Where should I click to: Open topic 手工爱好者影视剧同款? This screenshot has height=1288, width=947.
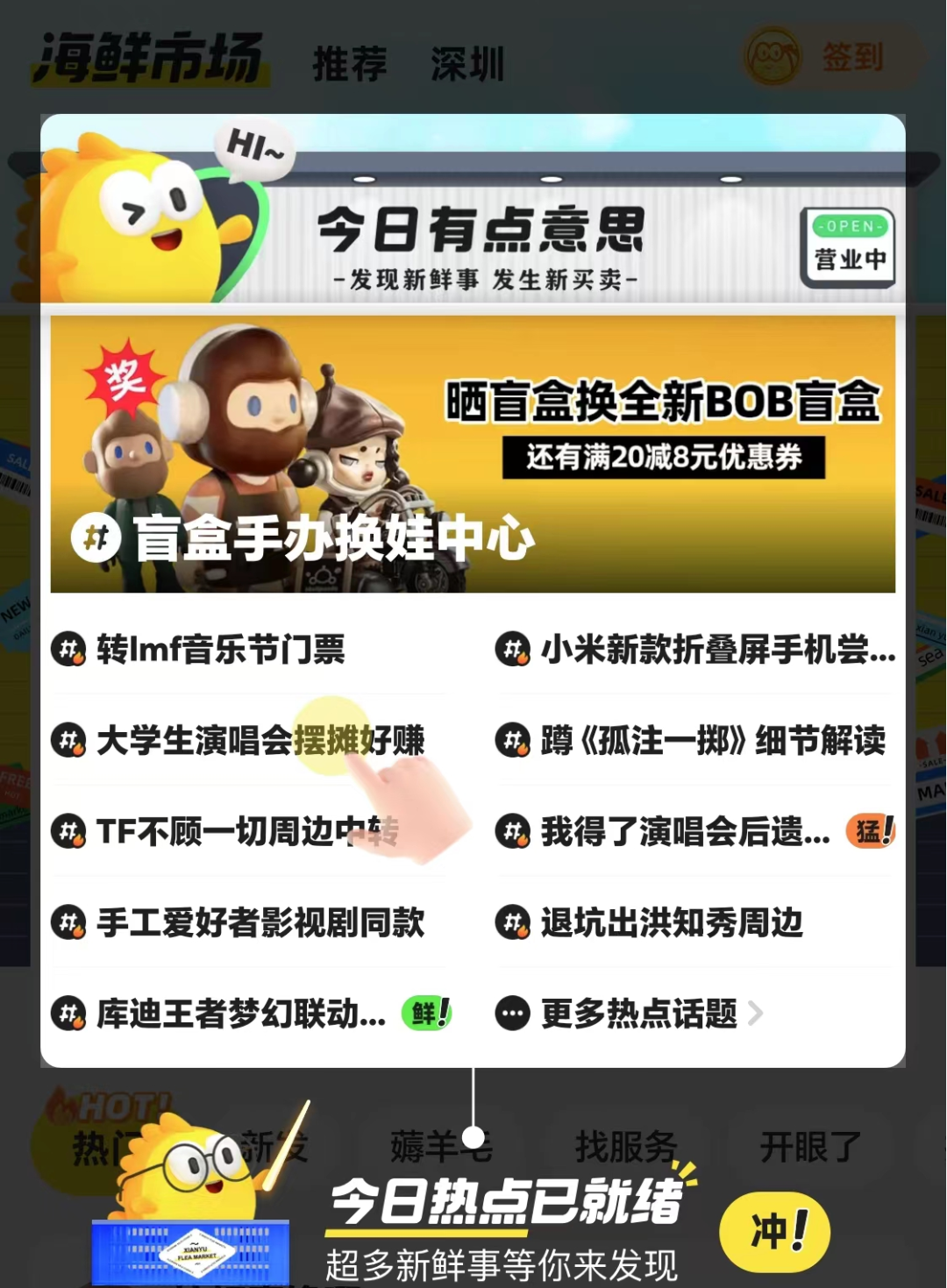point(260,922)
